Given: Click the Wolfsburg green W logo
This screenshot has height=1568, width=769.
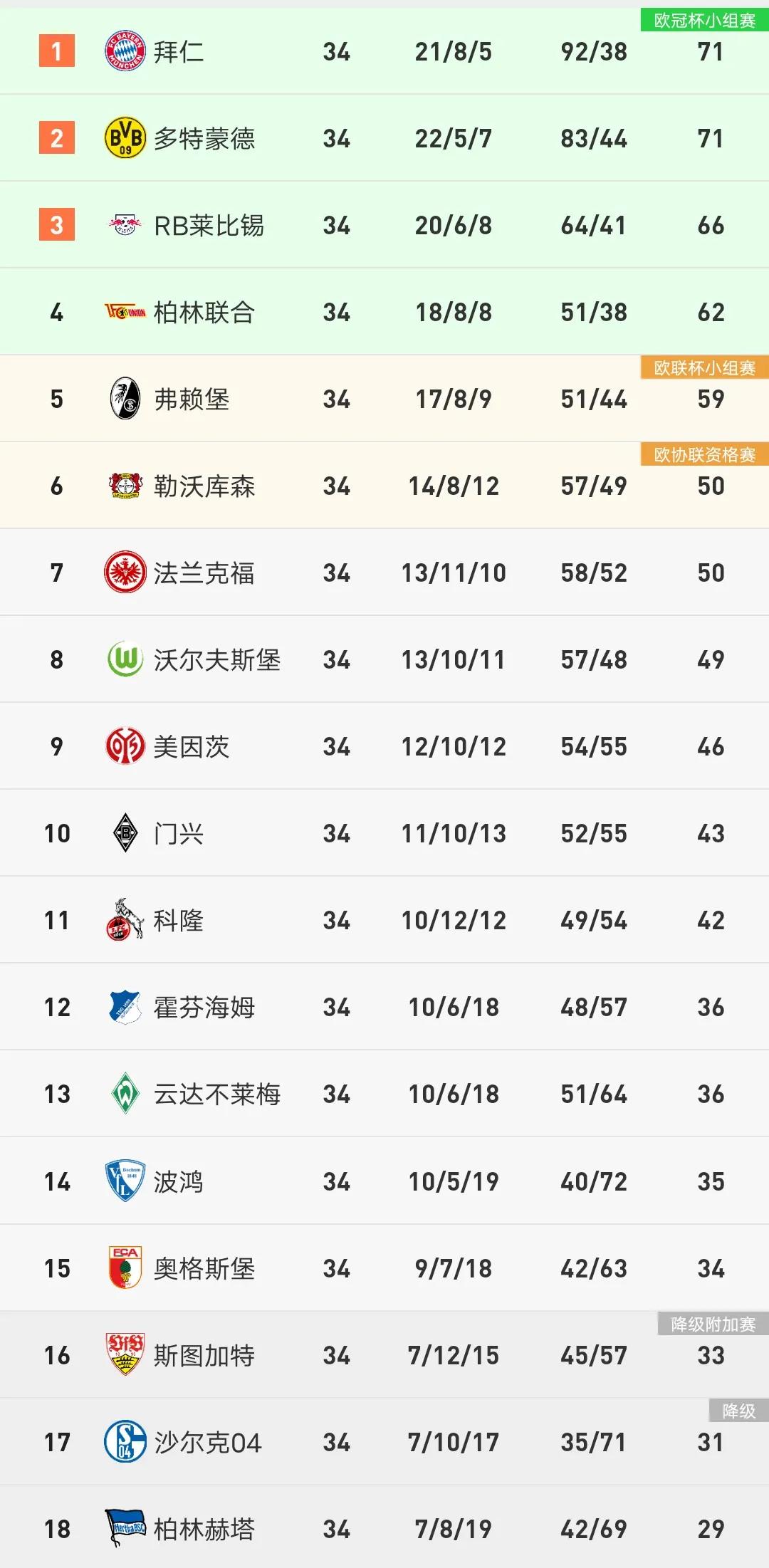Looking at the screenshot, I should pyautogui.click(x=125, y=659).
